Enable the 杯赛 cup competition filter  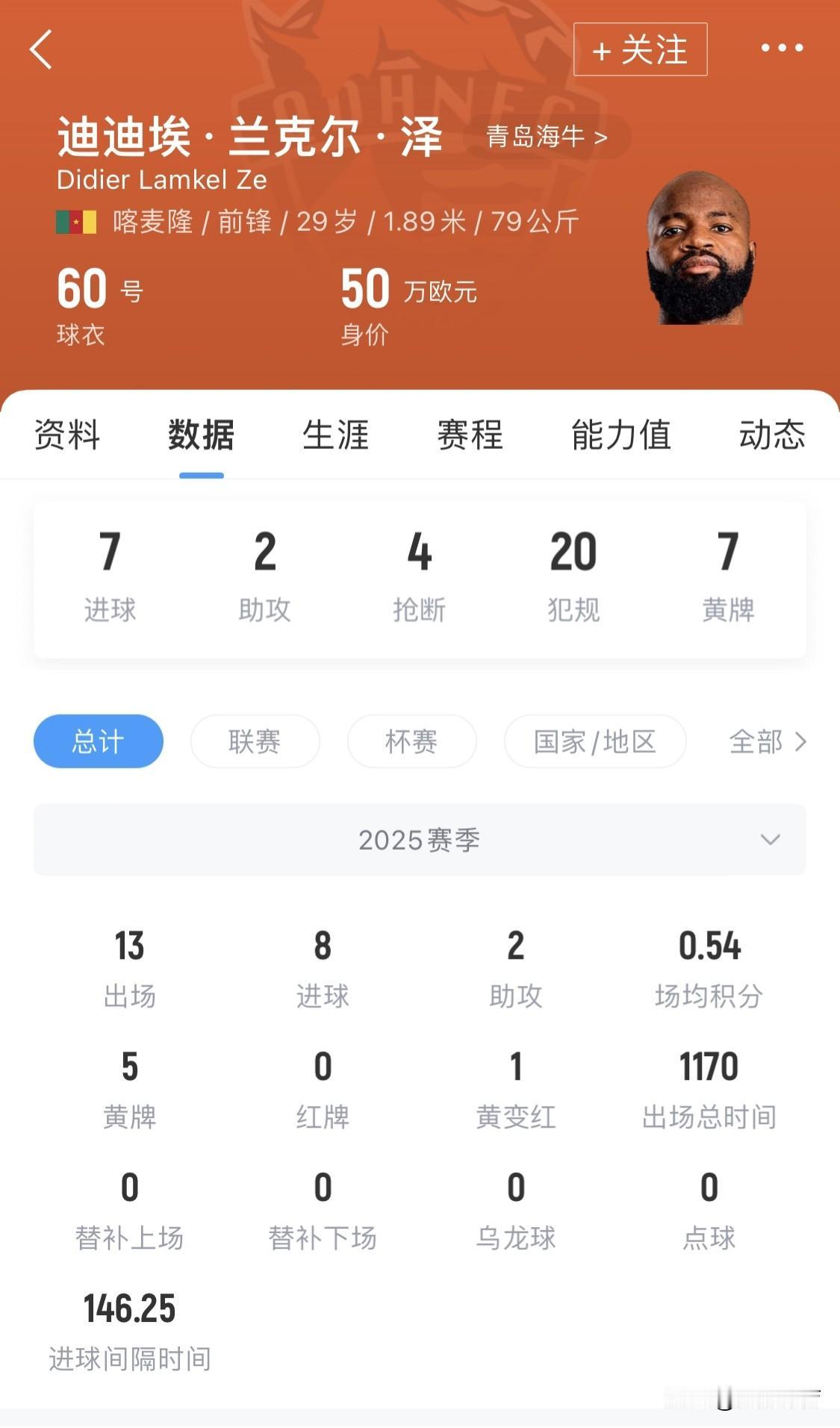click(411, 741)
